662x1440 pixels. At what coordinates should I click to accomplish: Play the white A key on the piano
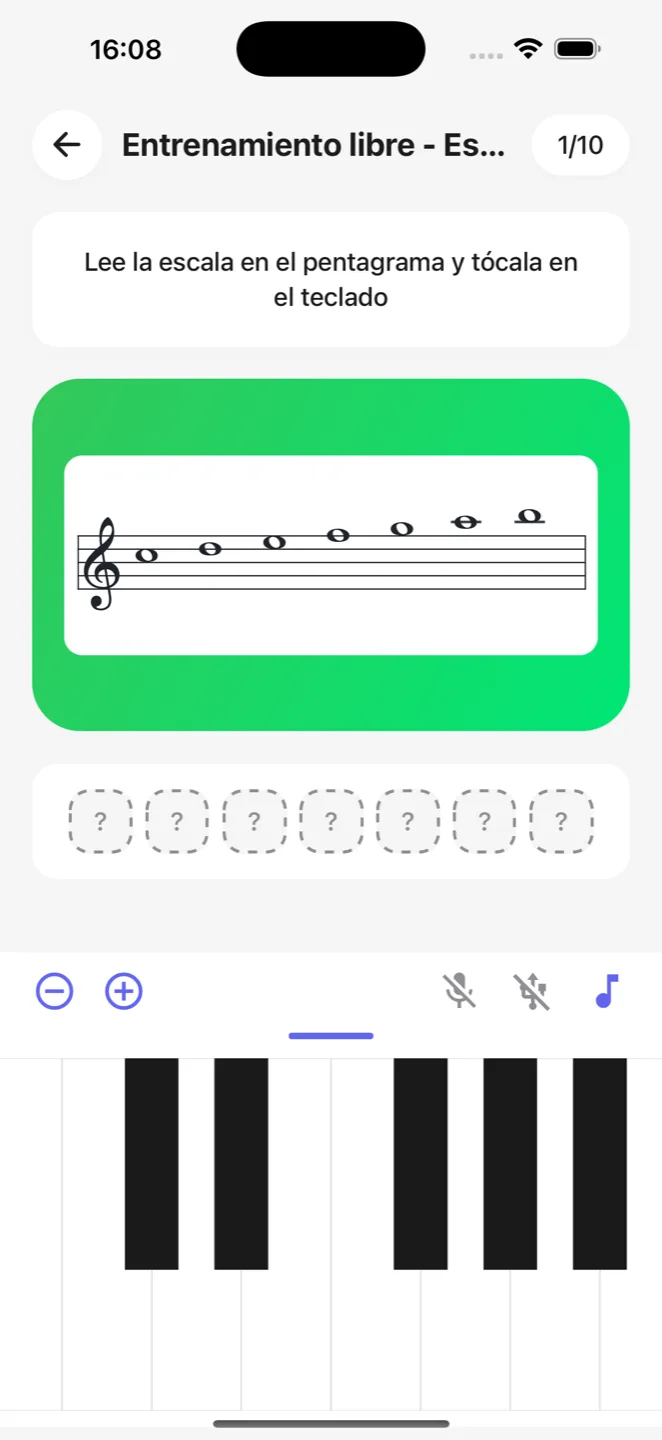(555, 1340)
